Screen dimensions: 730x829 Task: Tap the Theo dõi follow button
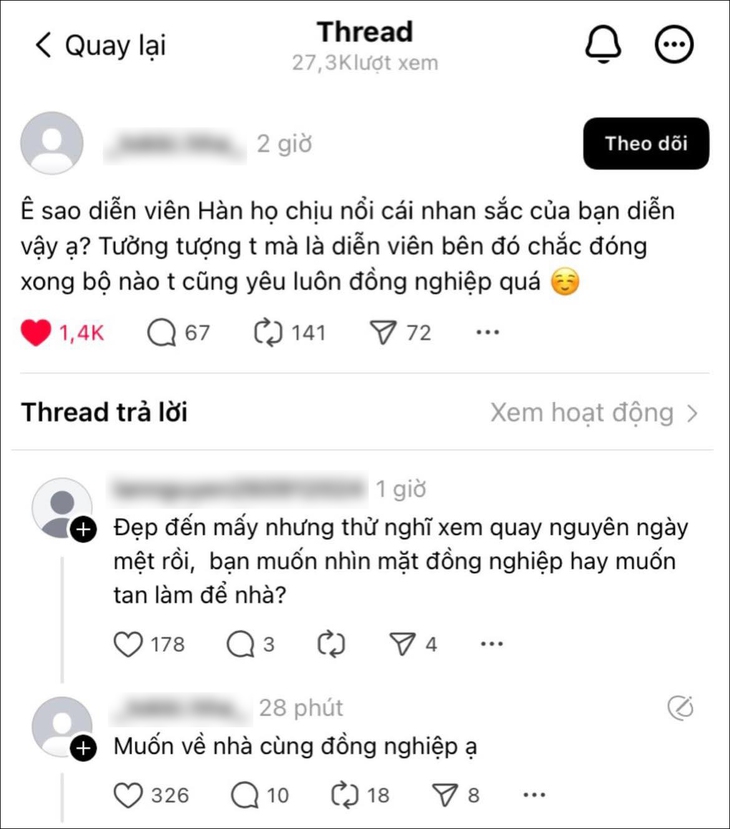[x=646, y=143]
